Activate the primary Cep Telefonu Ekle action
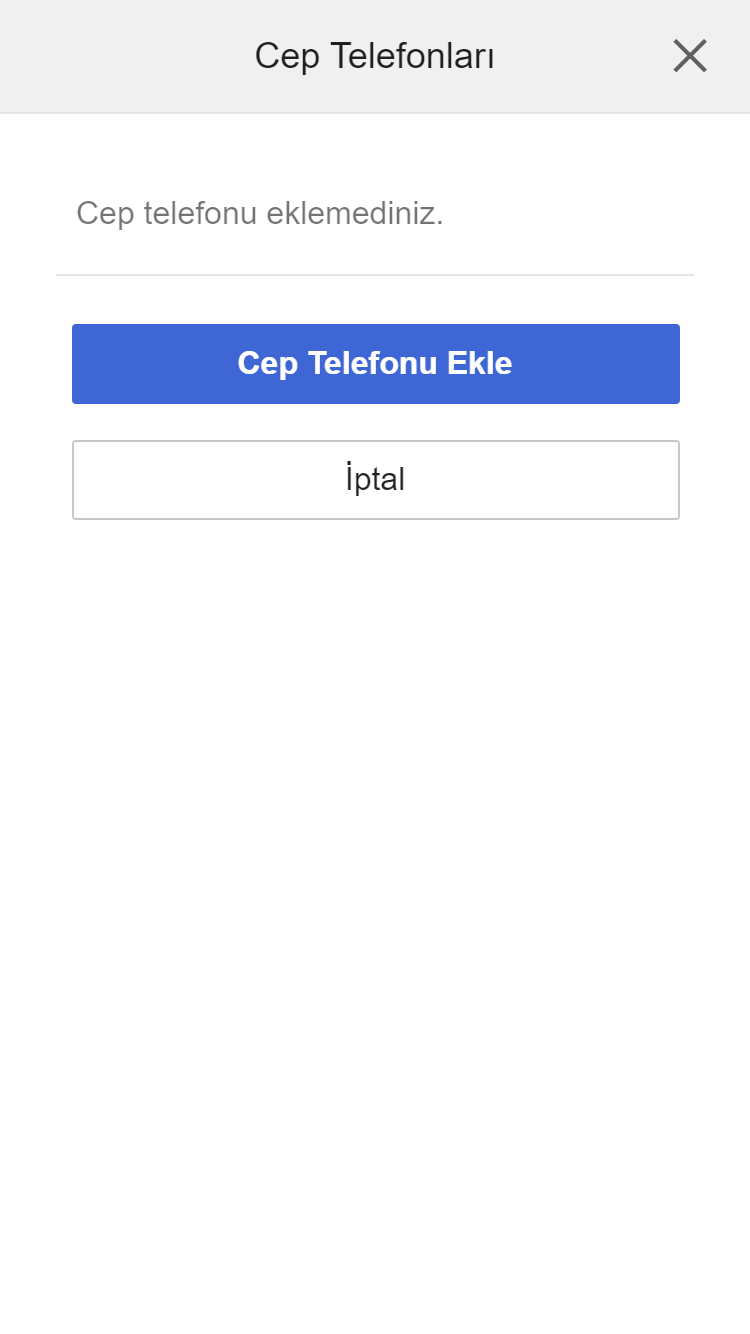 (375, 363)
